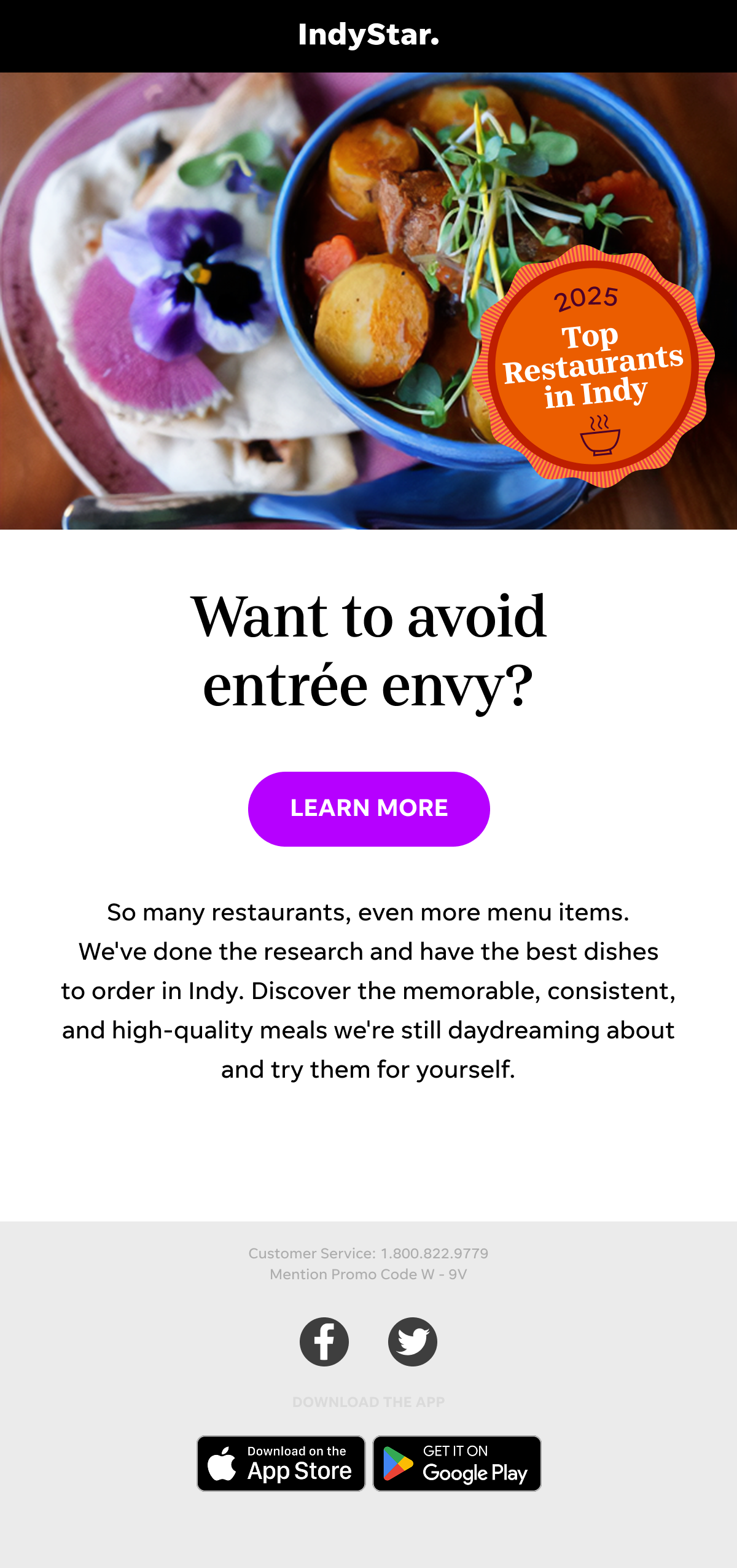737x1568 pixels.
Task: Open the IndyStar header logo link
Action: click(x=368, y=35)
